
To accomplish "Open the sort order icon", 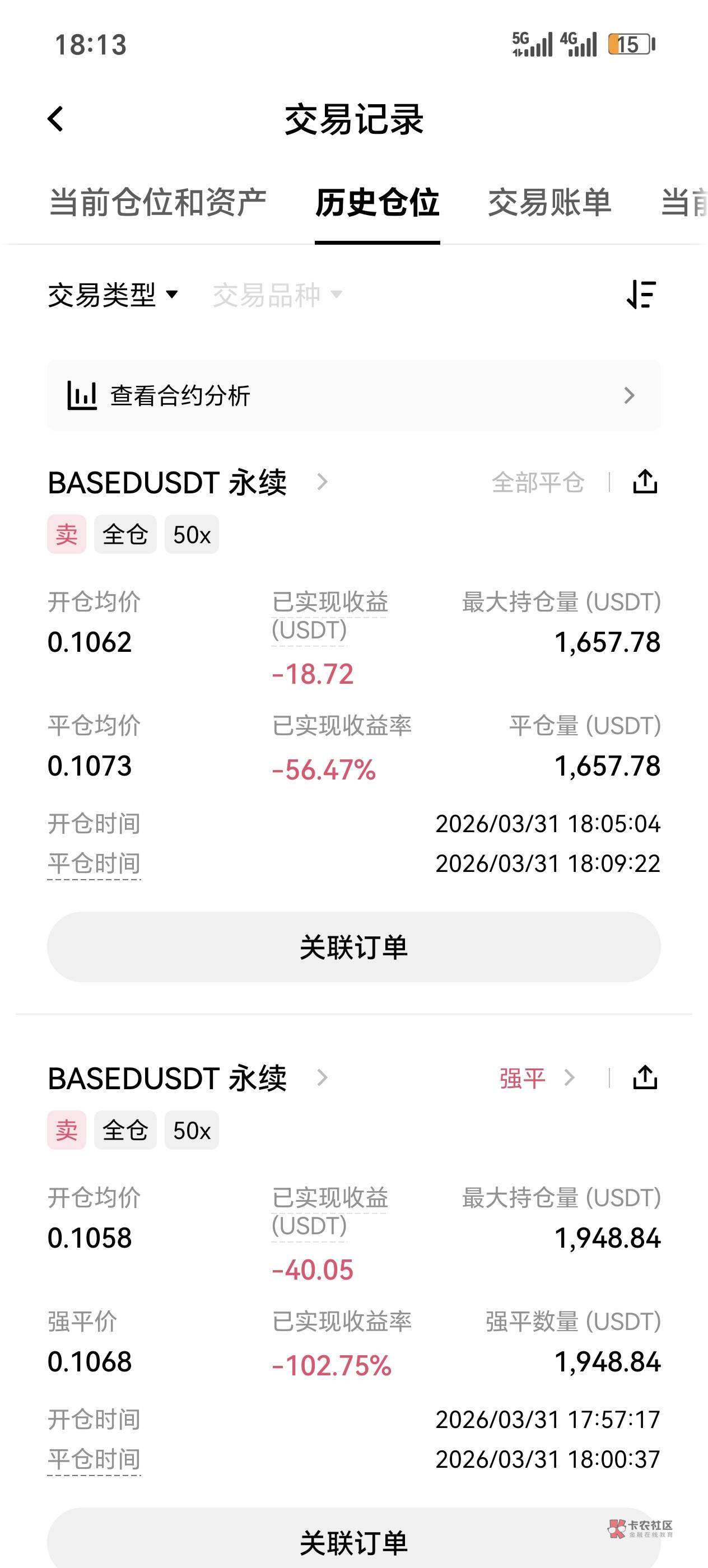I will (x=642, y=295).
